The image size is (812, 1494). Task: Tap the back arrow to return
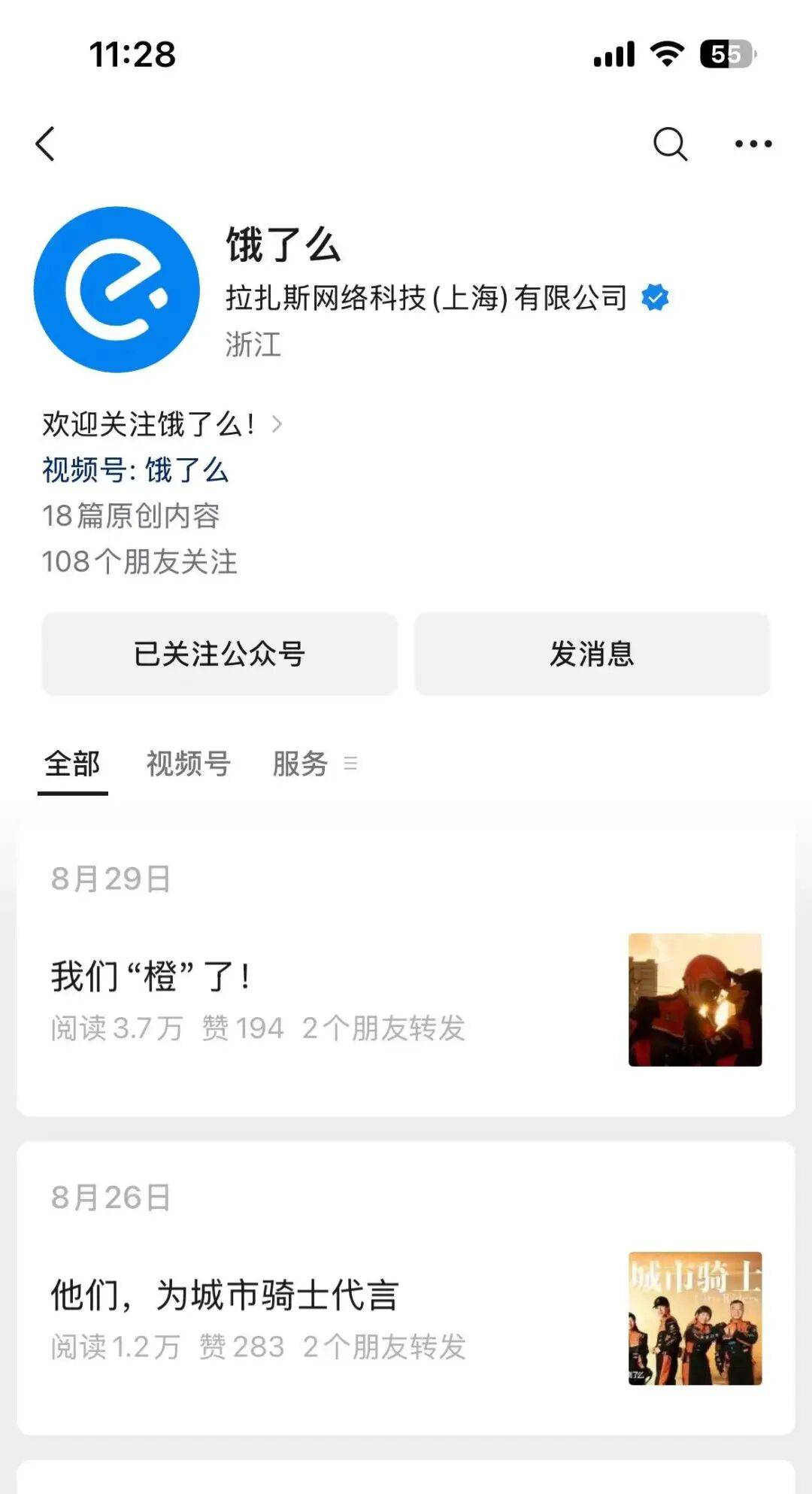[47, 144]
